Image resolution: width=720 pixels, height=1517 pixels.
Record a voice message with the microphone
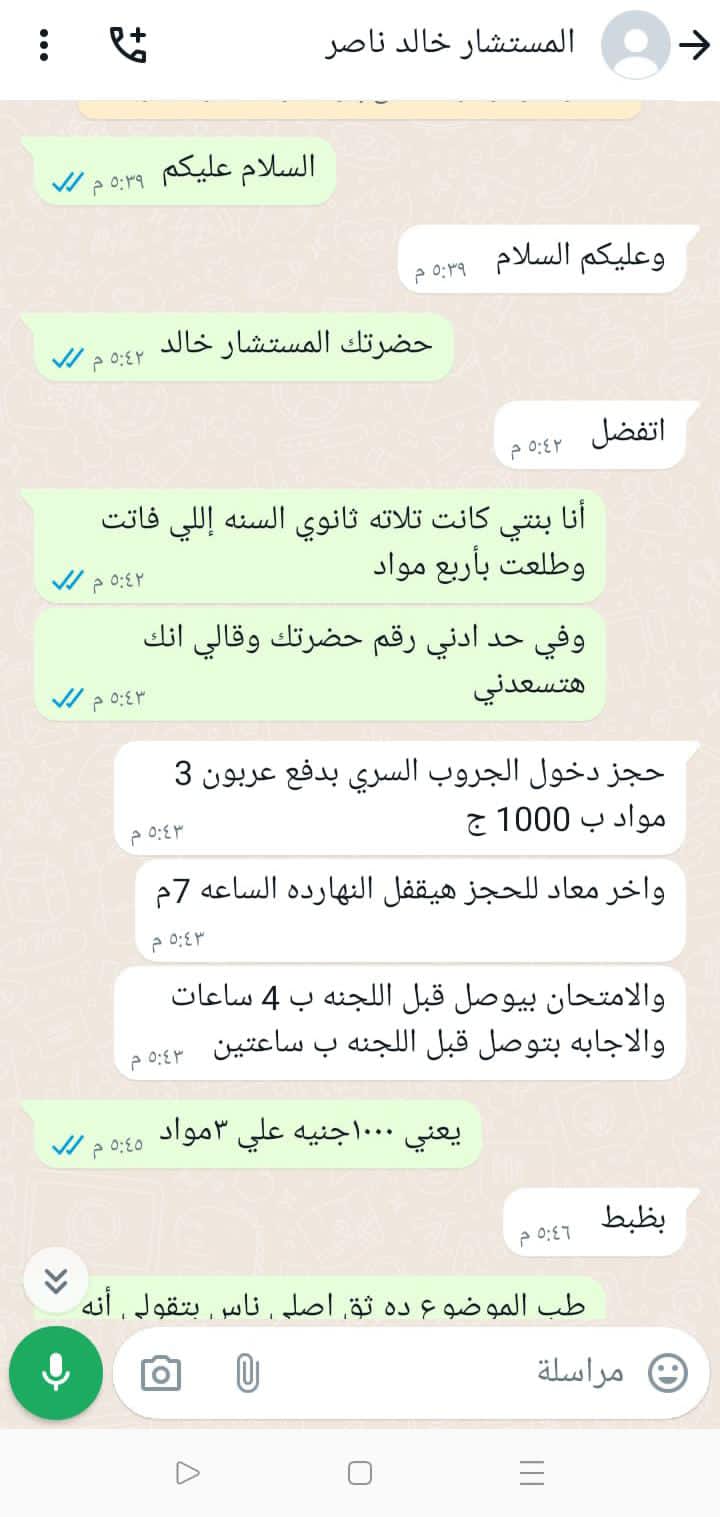(56, 1373)
